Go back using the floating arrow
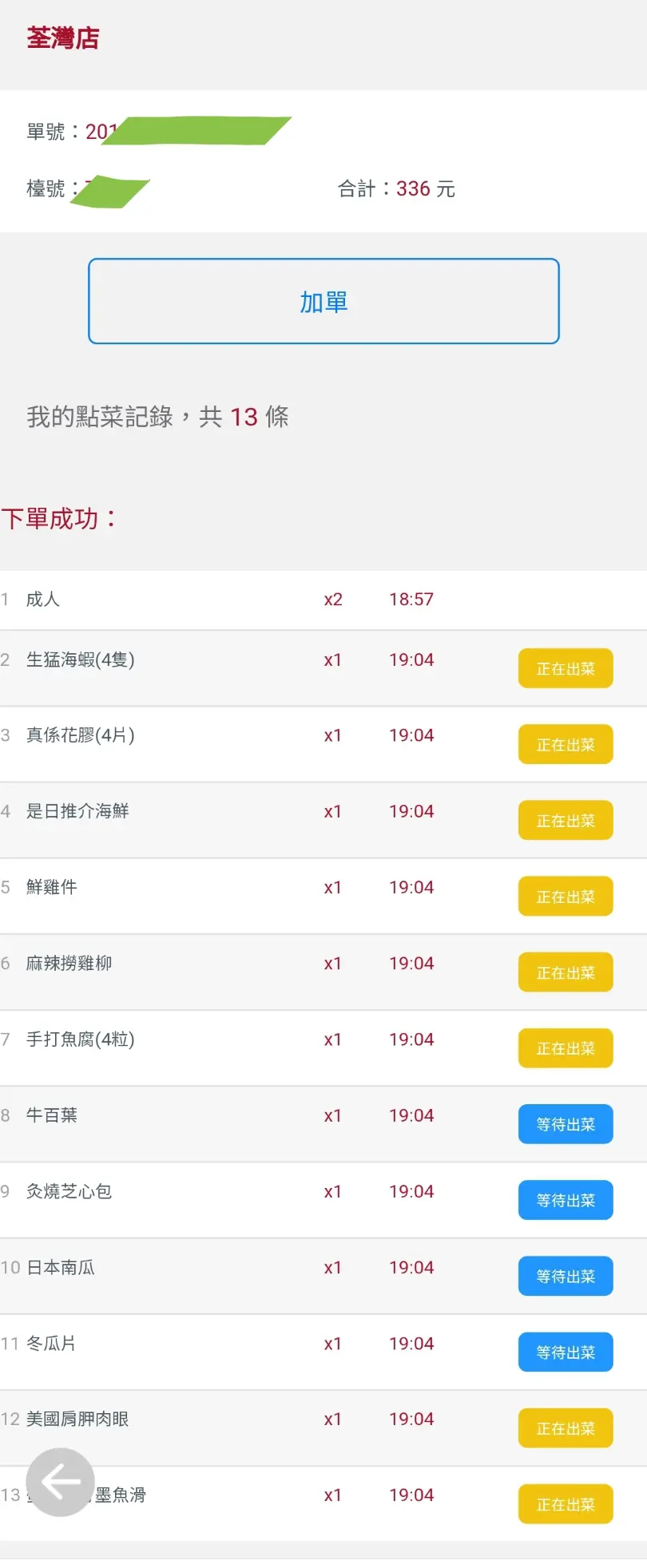 point(61,1483)
